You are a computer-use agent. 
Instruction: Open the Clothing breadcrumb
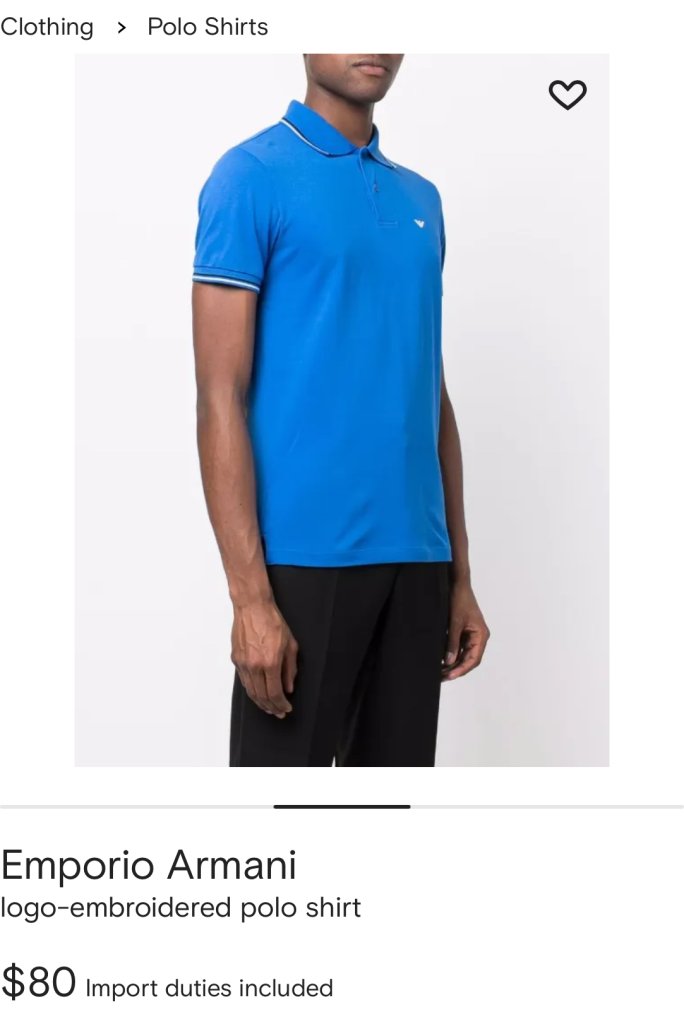point(47,27)
